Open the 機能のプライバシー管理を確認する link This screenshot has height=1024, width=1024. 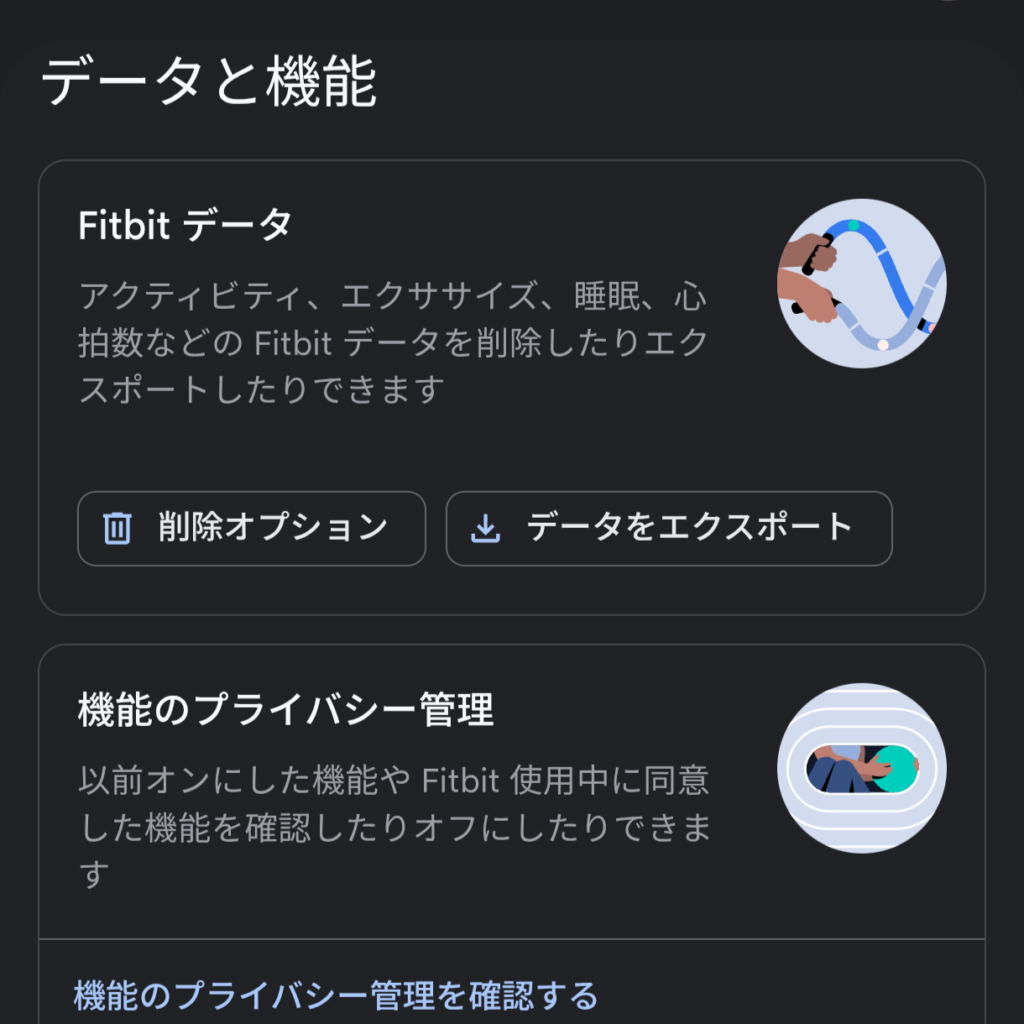pos(336,996)
